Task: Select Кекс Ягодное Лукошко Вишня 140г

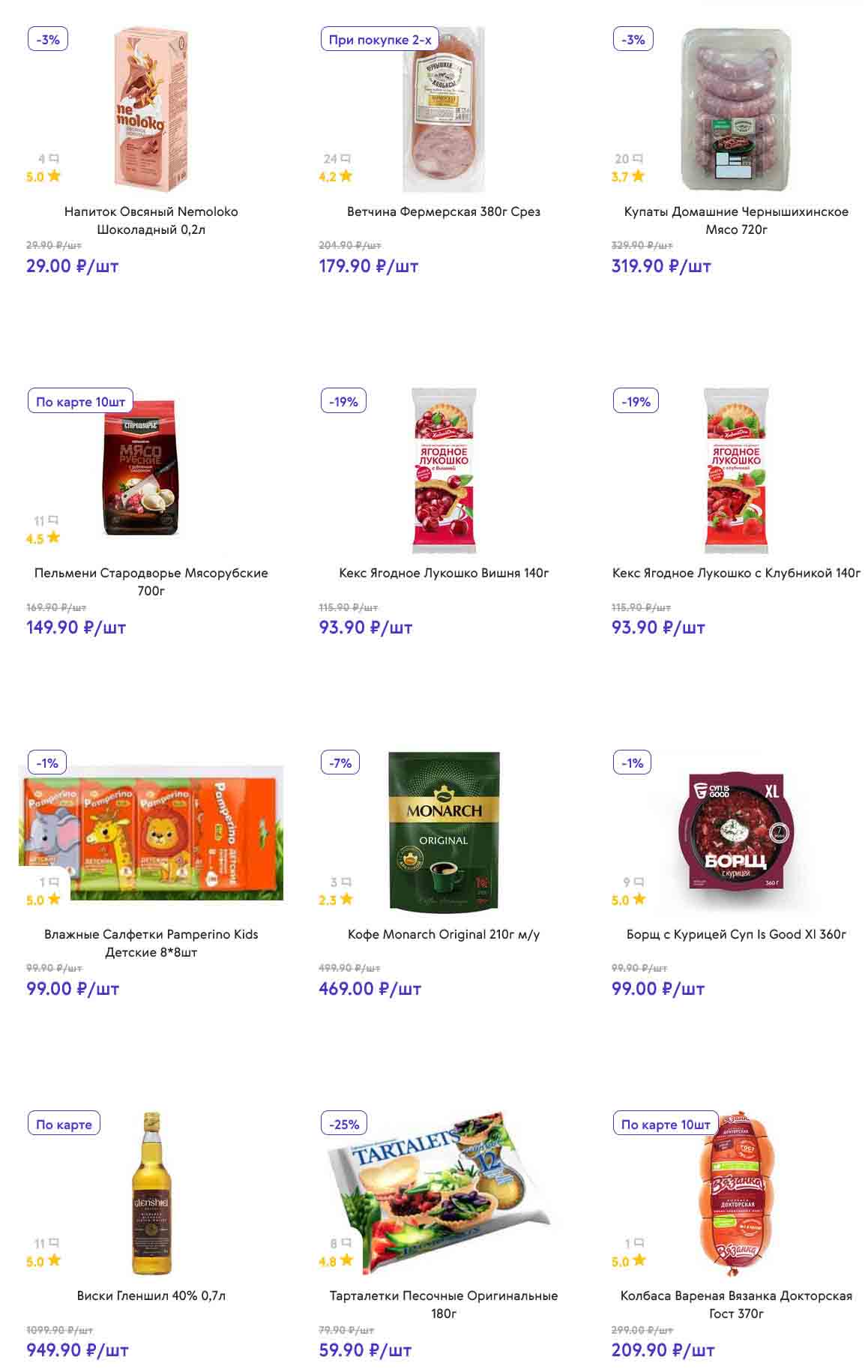Action: (x=443, y=573)
